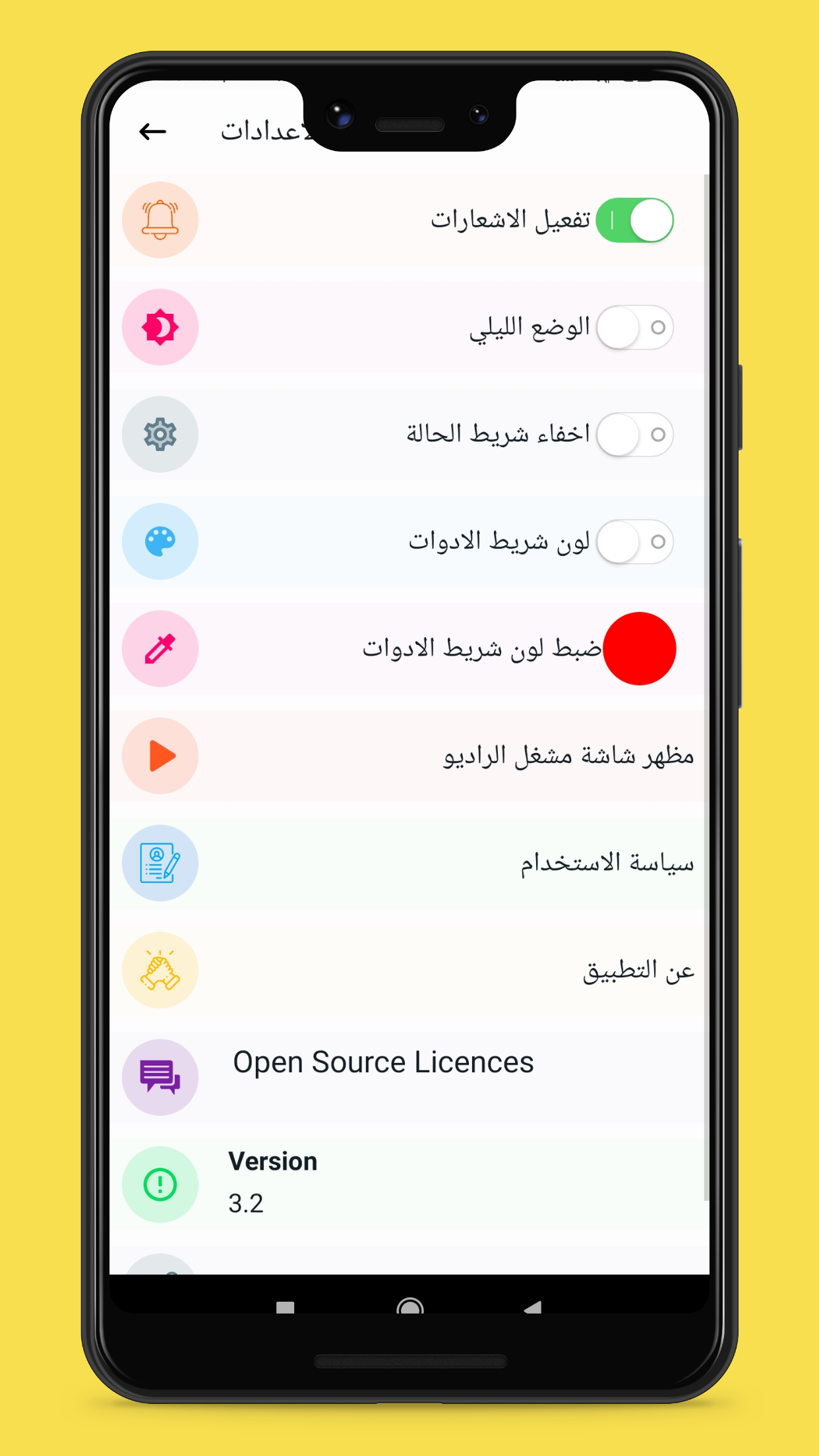Switch on لون شريط الادوات toolbar color
819x1456 pixels.
(x=634, y=542)
